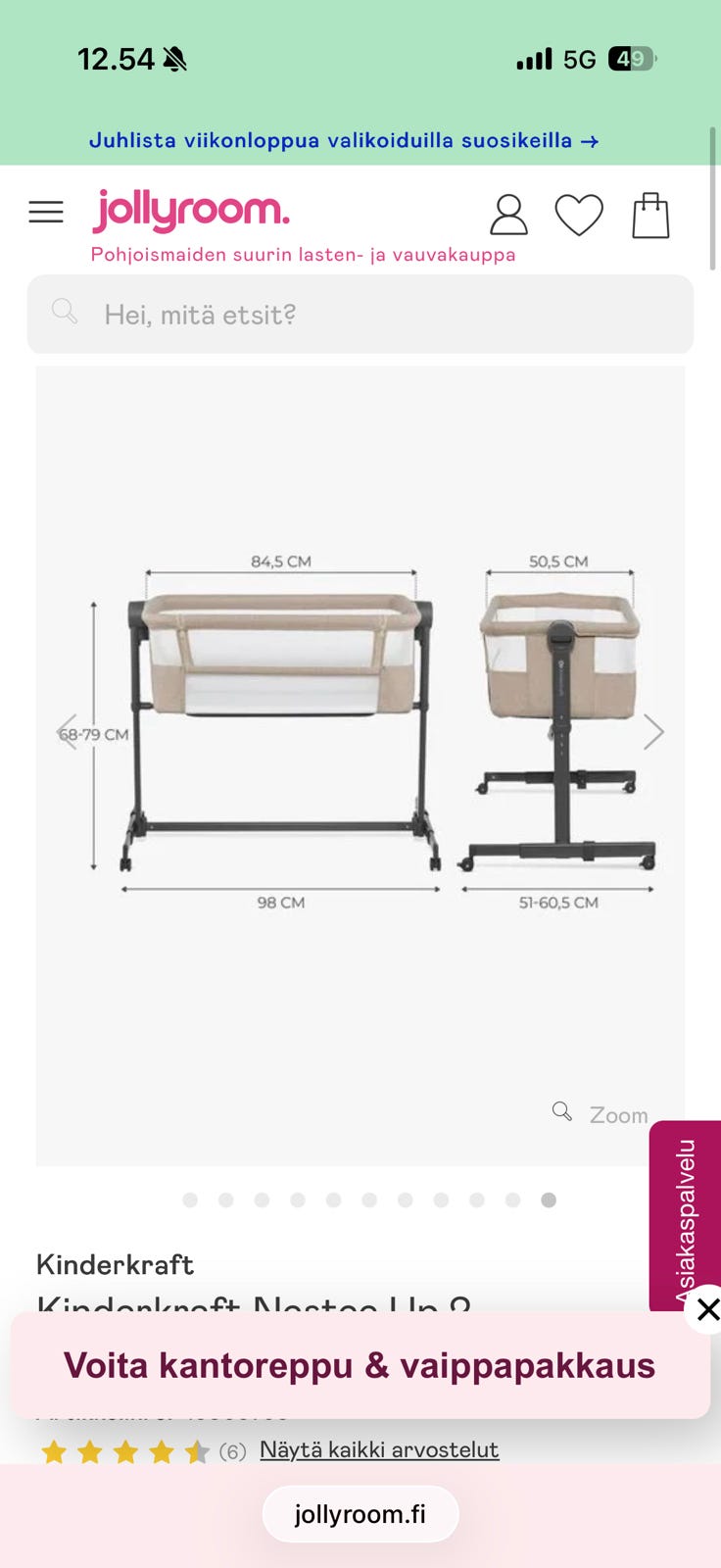This screenshot has height=1568, width=721.
Task: Show the previous product image
Action: point(67,732)
